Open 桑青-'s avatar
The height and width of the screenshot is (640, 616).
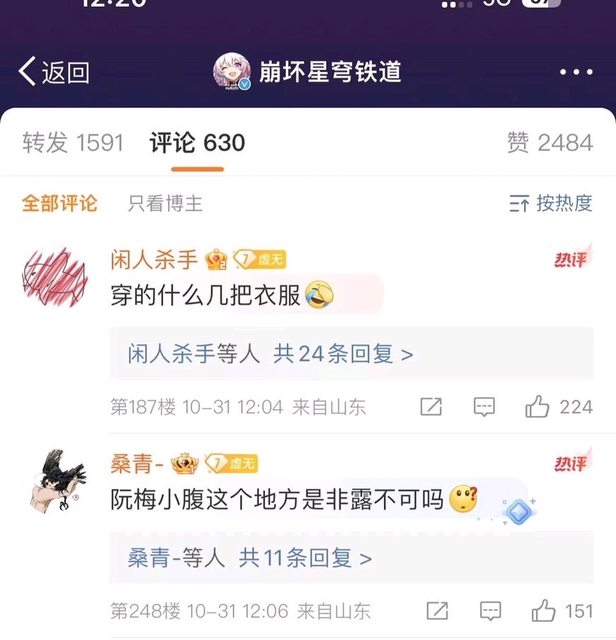click(54, 482)
